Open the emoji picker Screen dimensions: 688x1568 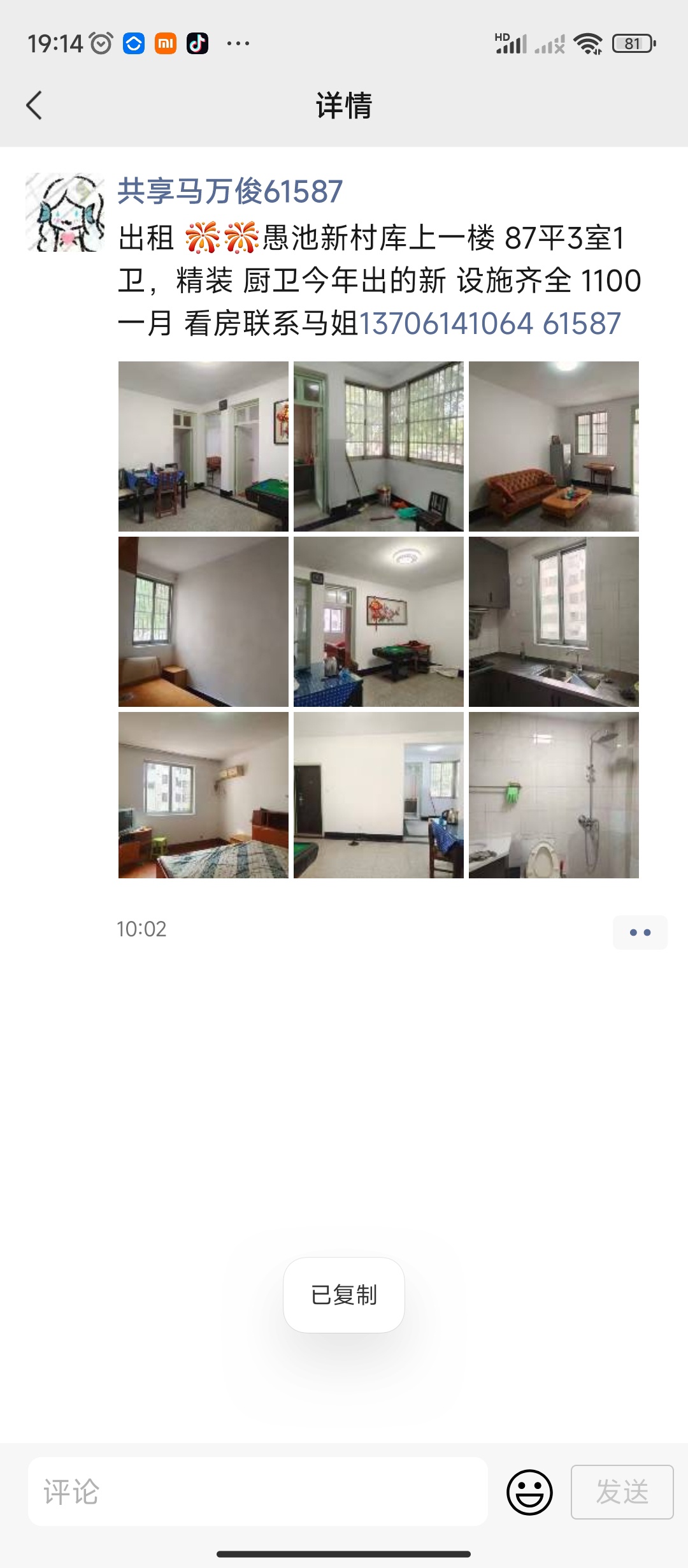(529, 1492)
